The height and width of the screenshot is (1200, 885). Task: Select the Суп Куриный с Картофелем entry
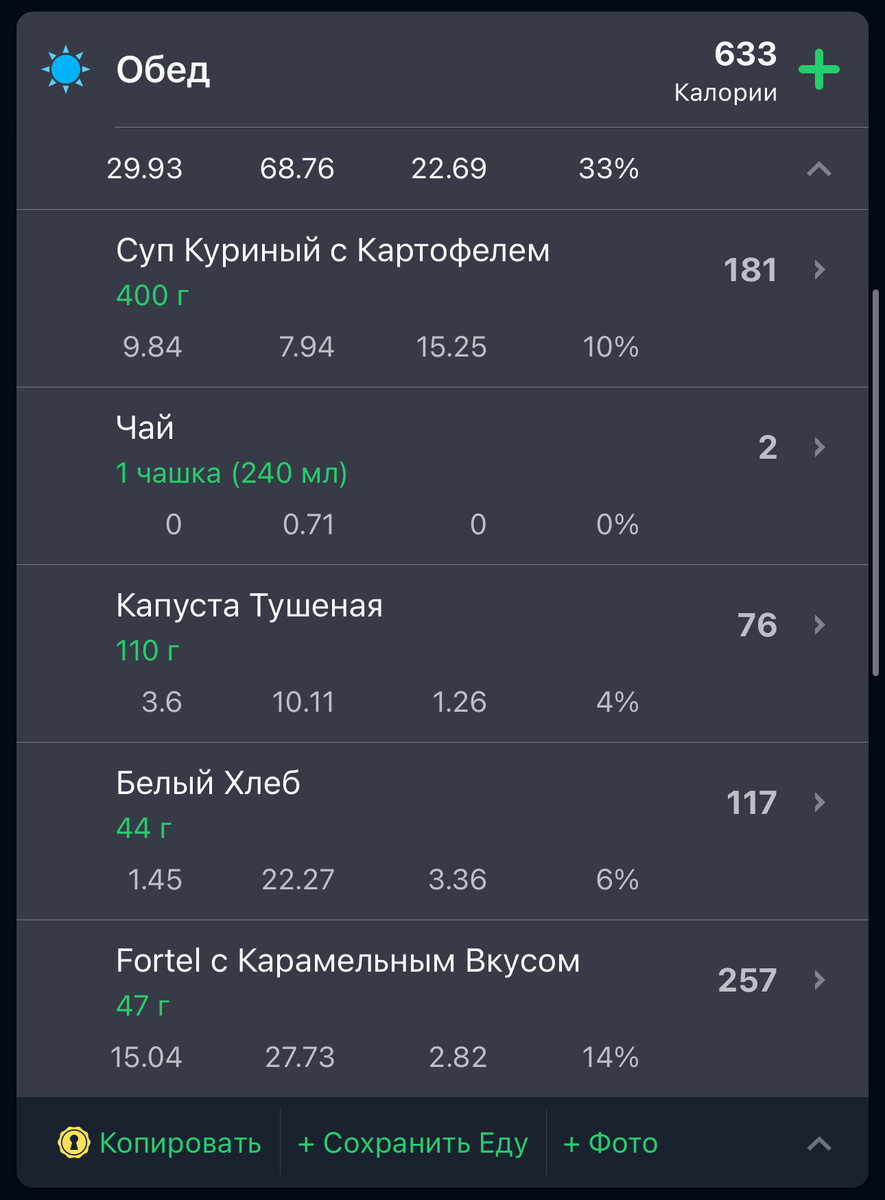click(x=335, y=250)
